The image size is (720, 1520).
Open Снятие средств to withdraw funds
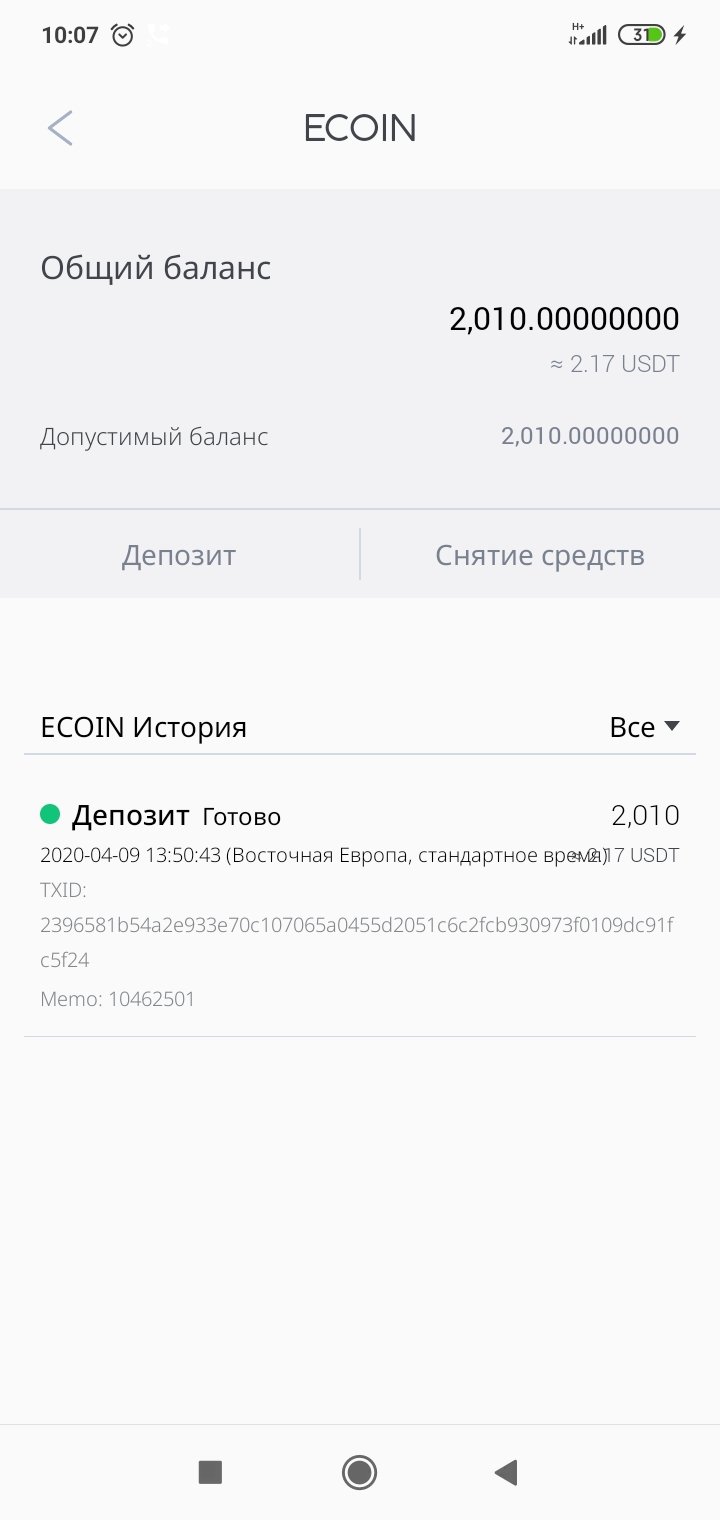540,555
